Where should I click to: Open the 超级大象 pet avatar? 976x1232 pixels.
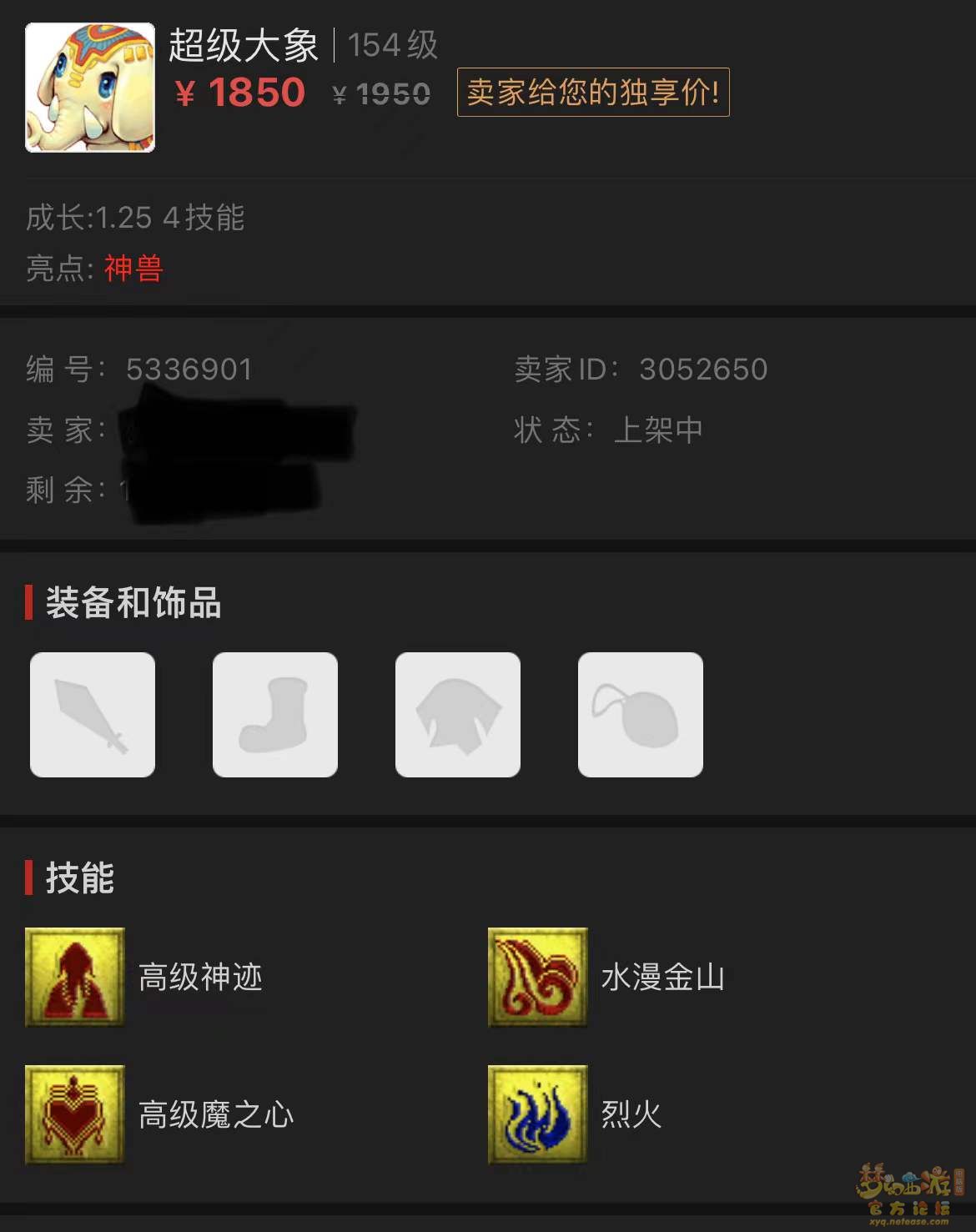tap(90, 88)
